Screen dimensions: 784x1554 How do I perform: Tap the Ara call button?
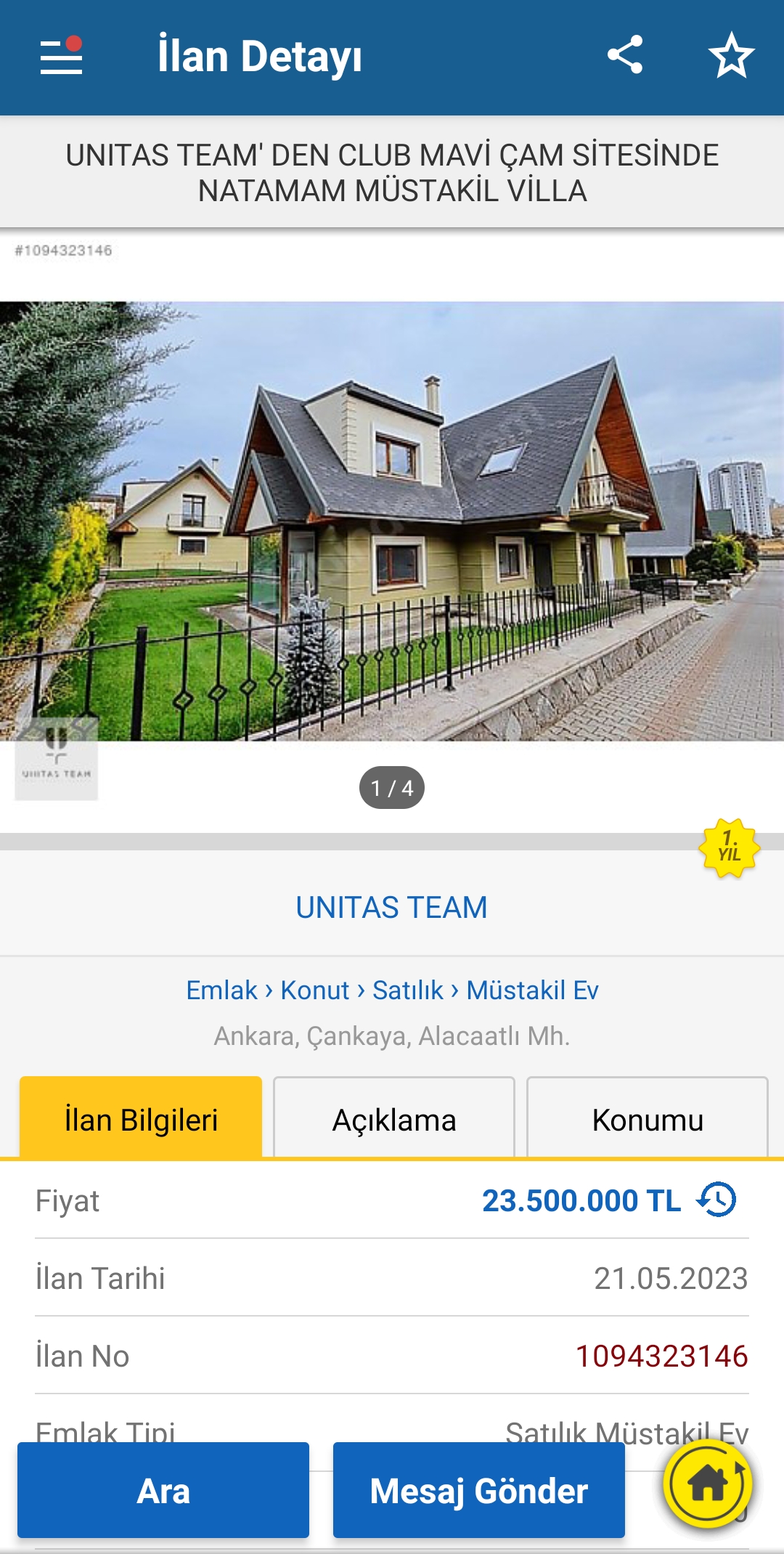[x=163, y=1491]
